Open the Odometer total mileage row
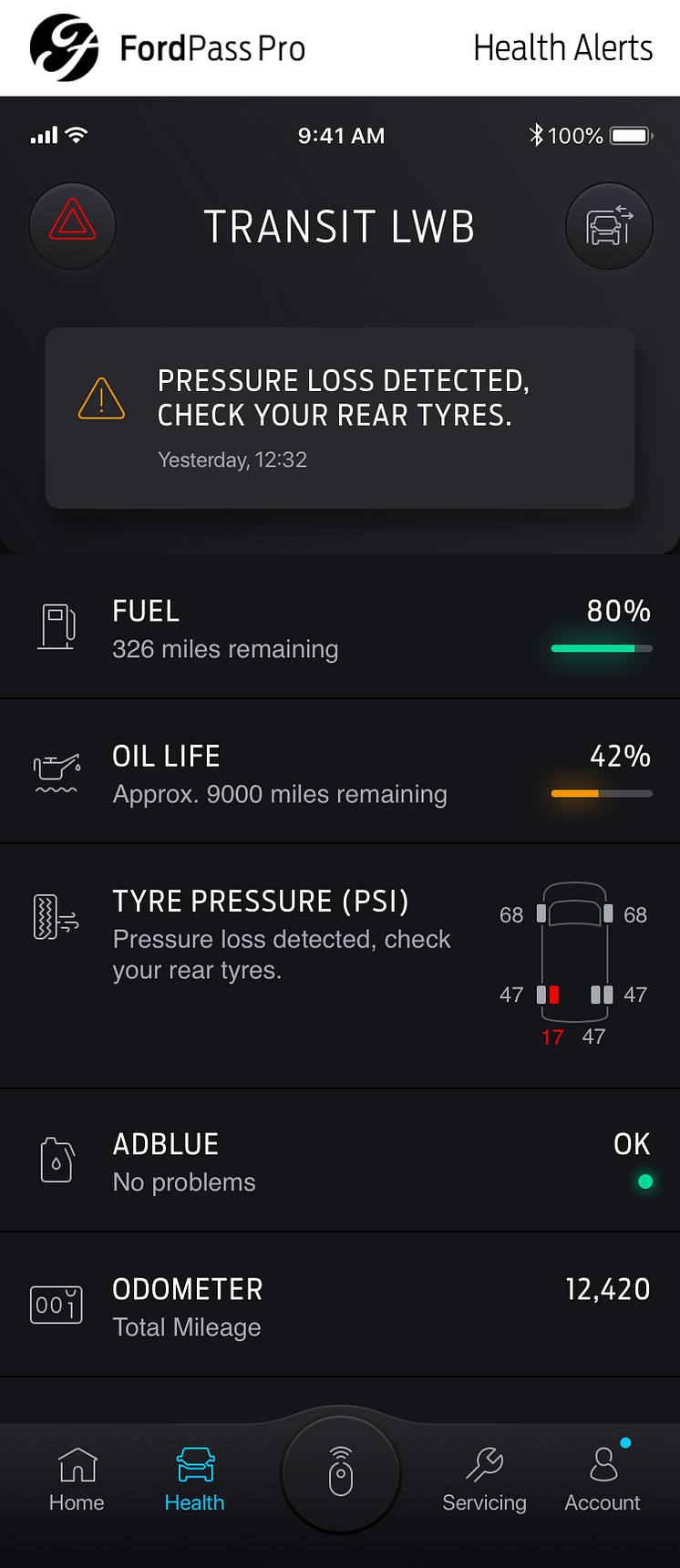The height and width of the screenshot is (1568, 680). coord(340,1306)
